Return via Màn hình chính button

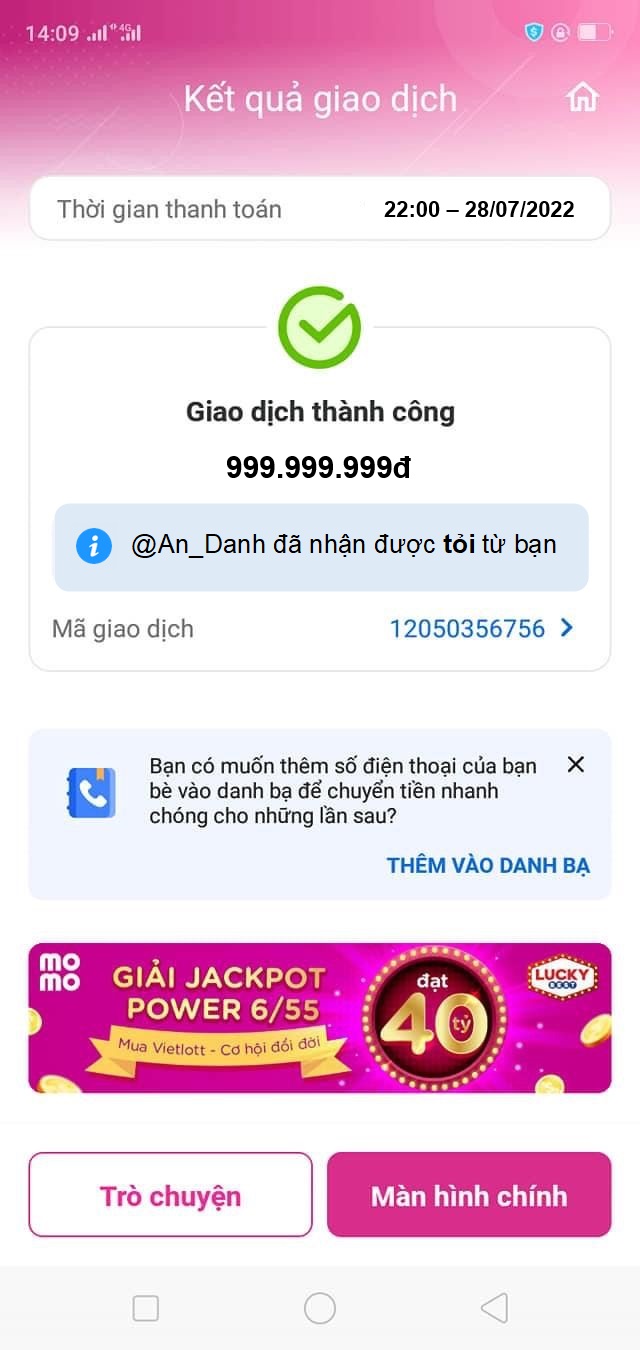468,1195
